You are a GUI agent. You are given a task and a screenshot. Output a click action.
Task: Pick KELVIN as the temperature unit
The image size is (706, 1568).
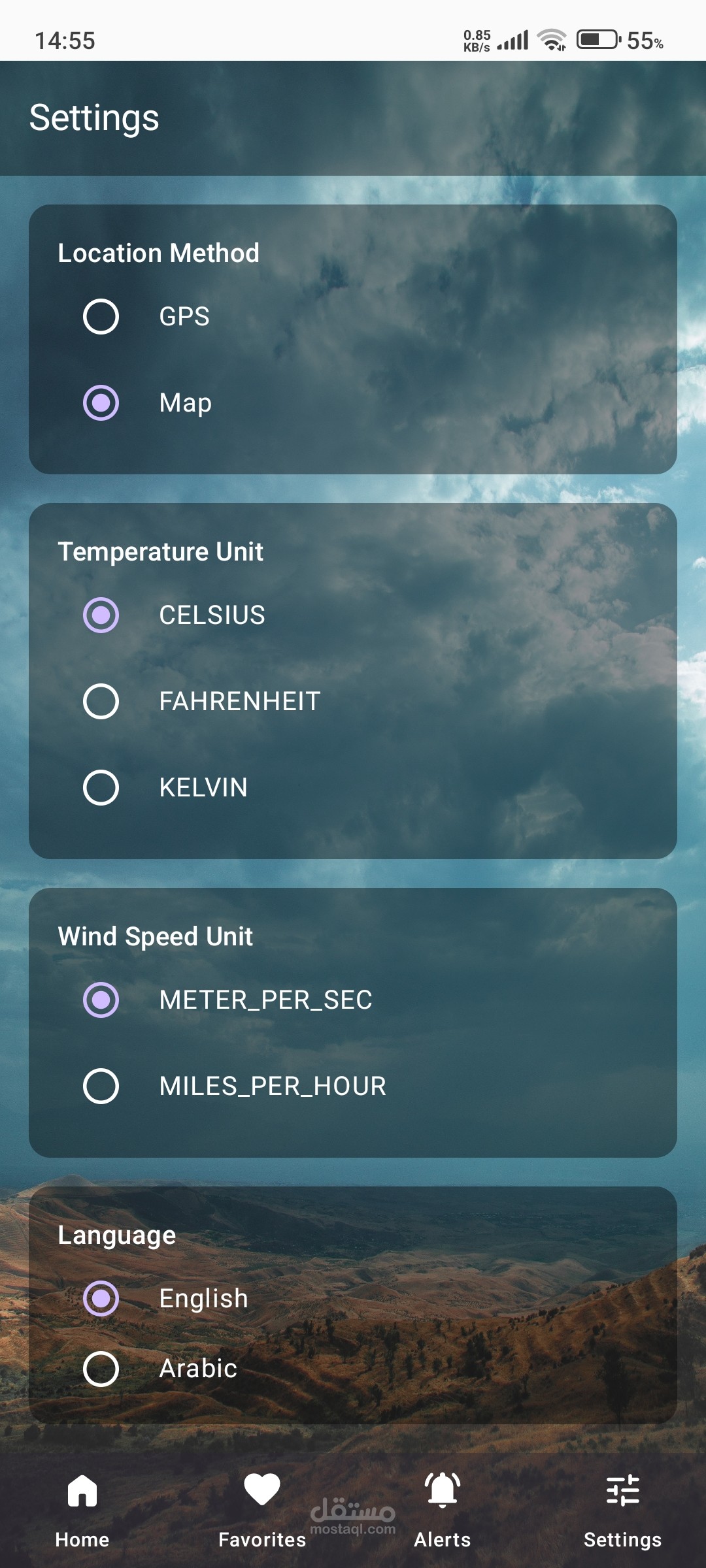101,787
